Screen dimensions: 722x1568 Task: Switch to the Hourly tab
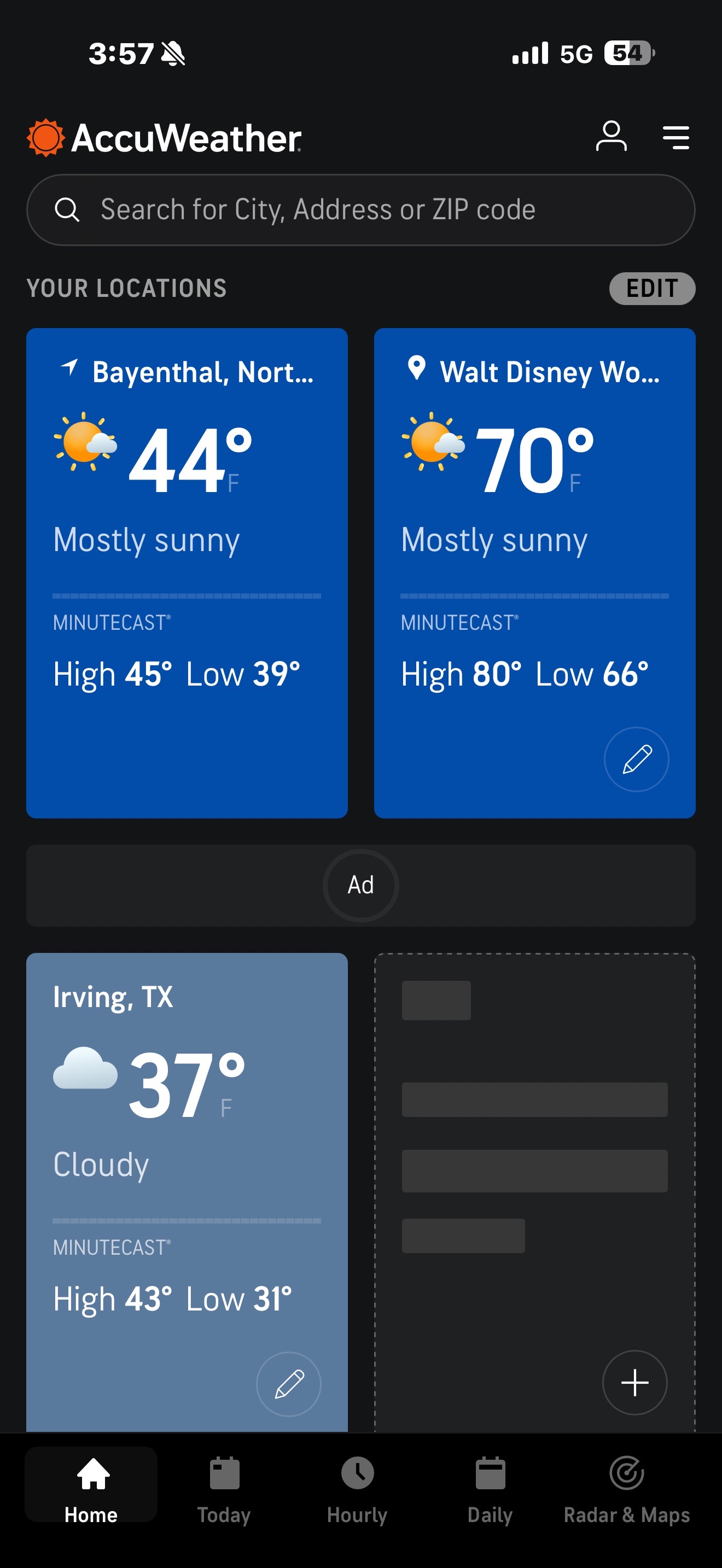pos(357,1489)
